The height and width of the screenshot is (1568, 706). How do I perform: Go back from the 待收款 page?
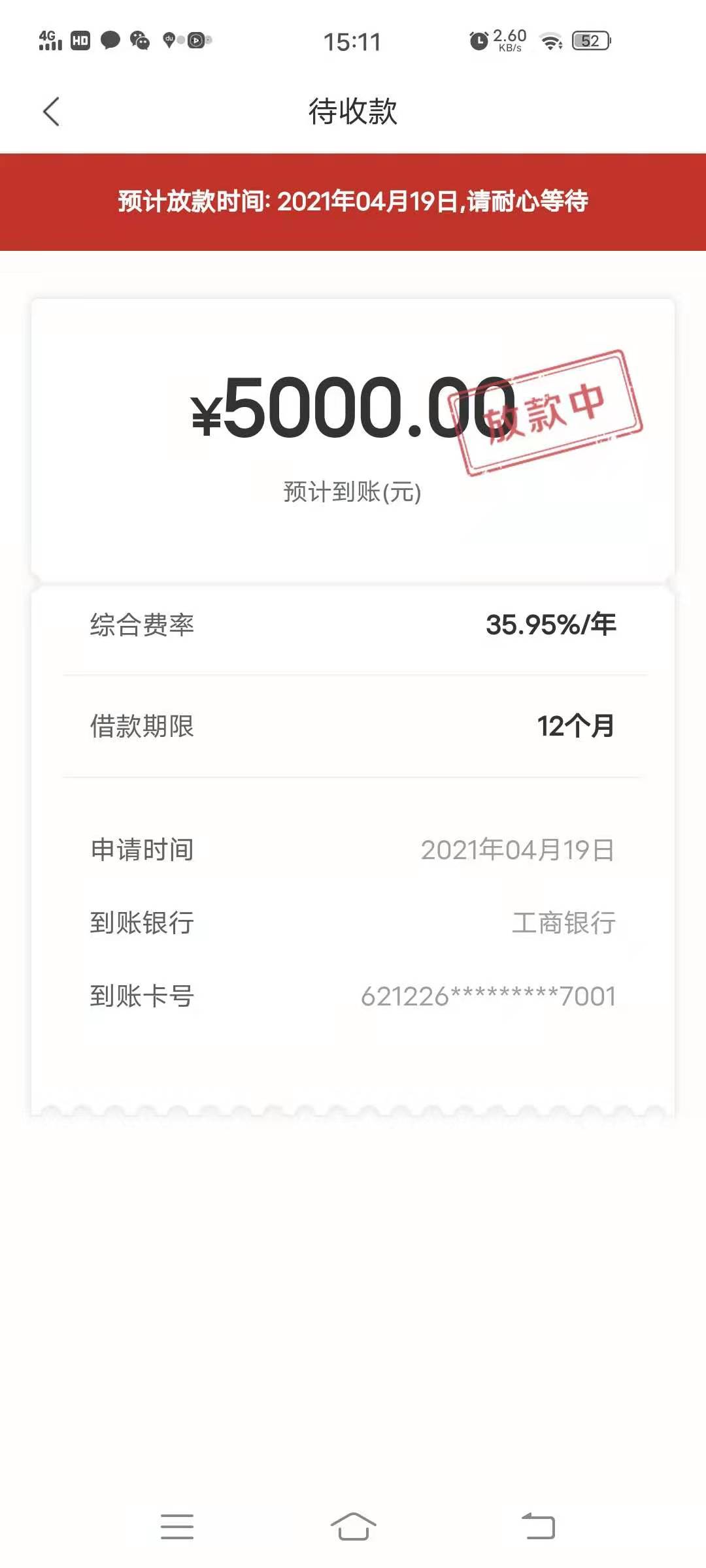pyautogui.click(x=51, y=112)
